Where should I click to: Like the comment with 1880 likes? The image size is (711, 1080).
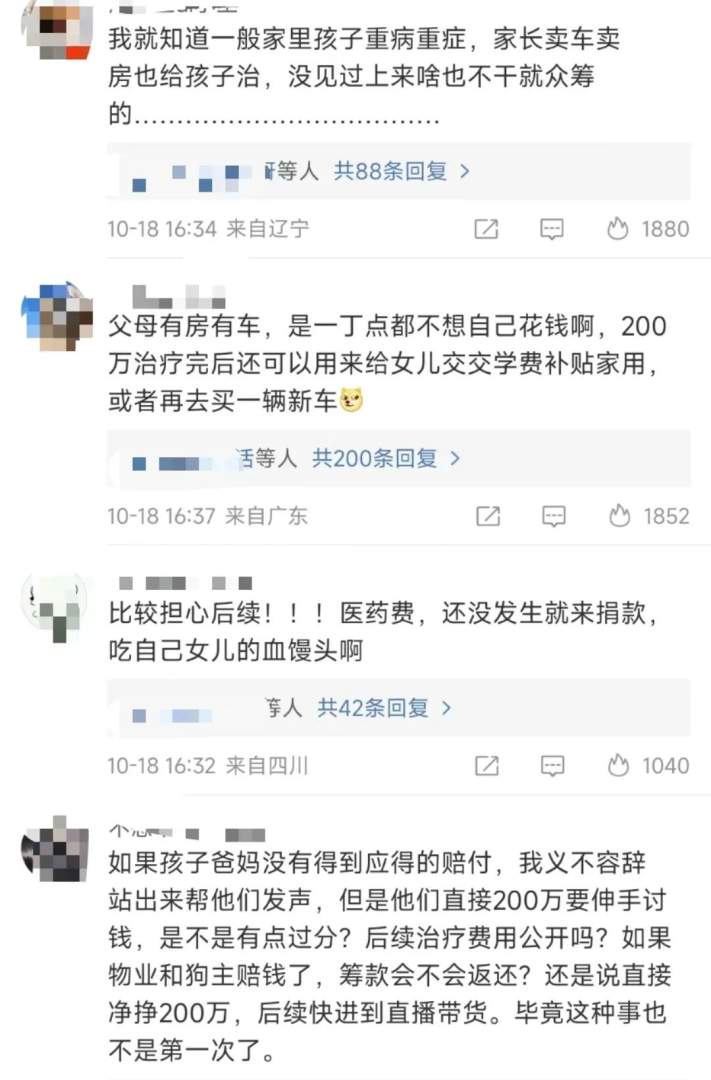click(x=619, y=229)
